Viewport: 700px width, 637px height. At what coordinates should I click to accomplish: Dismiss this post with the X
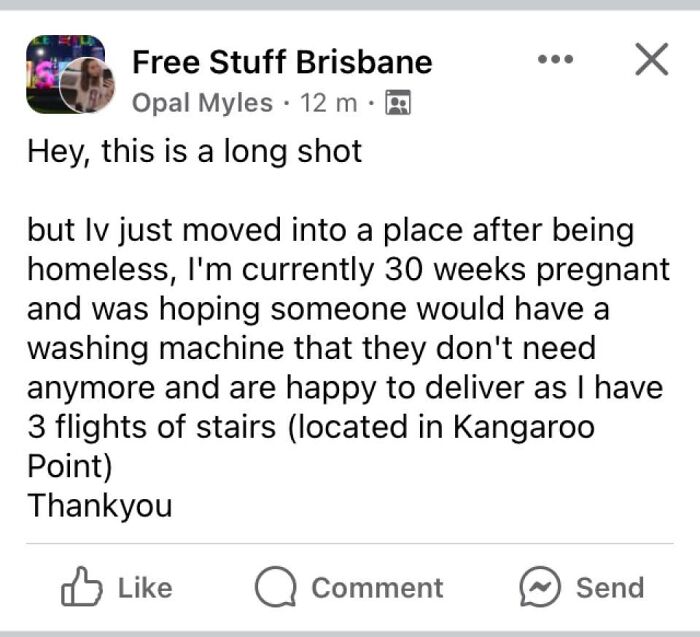[x=651, y=61]
